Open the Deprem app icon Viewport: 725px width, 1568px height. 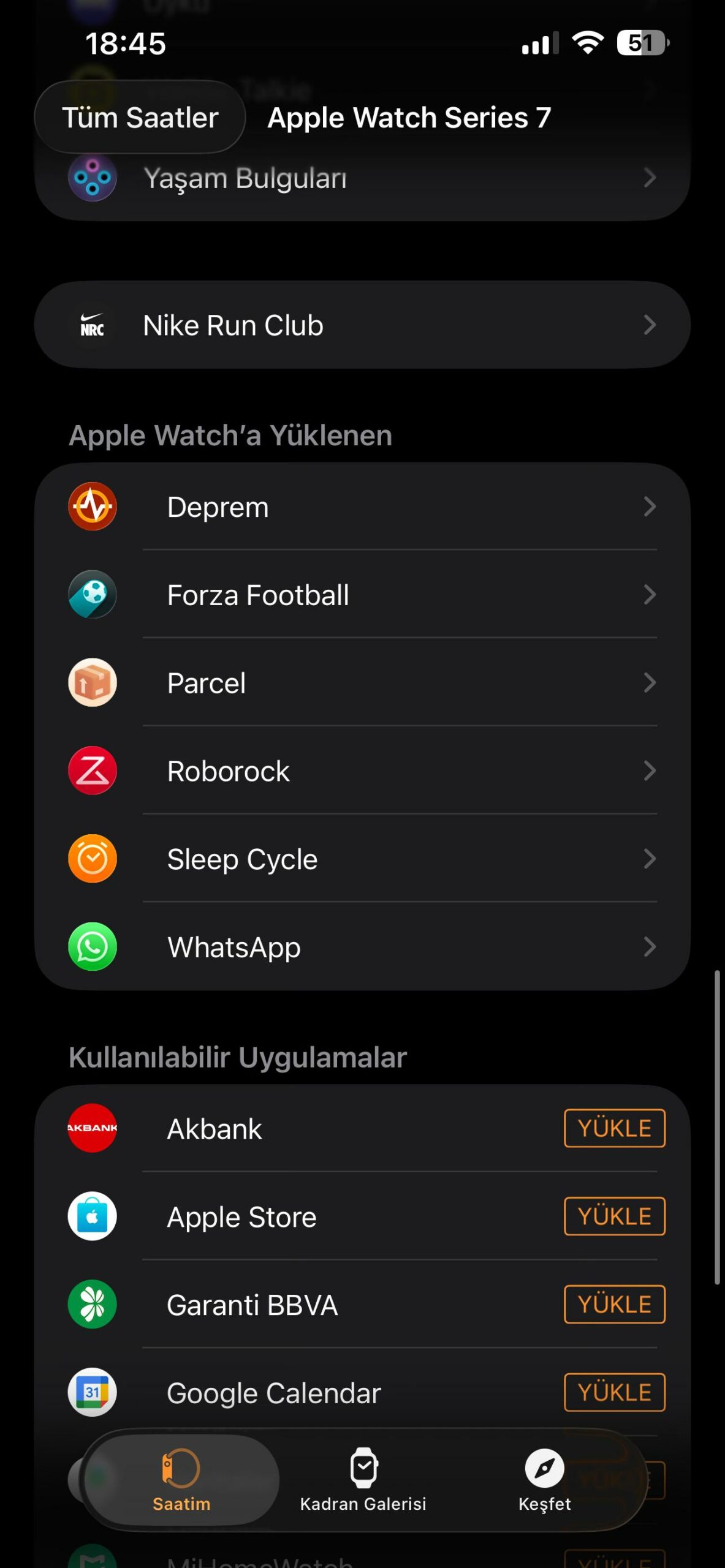tap(92, 506)
